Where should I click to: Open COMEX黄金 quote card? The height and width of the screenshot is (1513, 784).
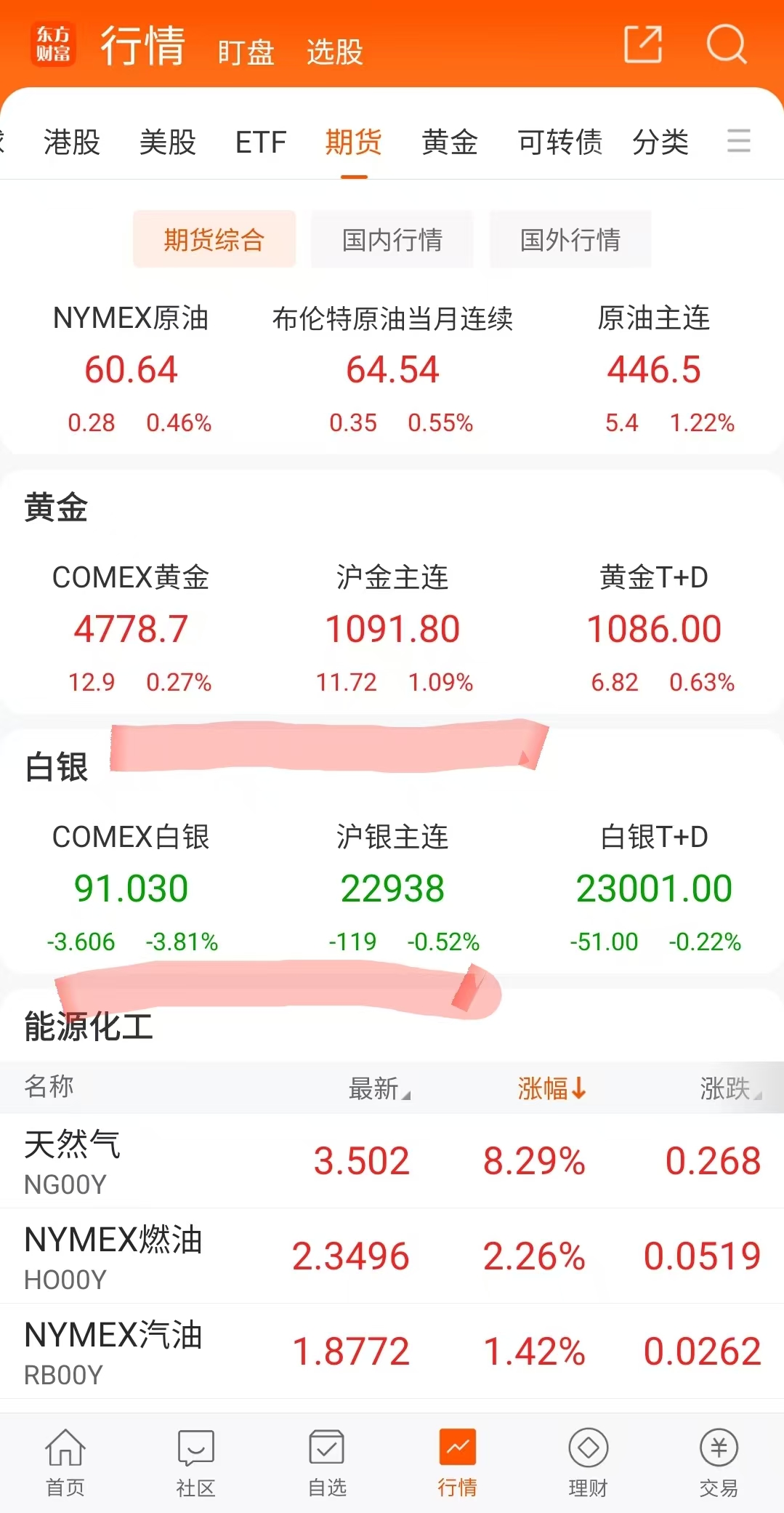pos(132,628)
